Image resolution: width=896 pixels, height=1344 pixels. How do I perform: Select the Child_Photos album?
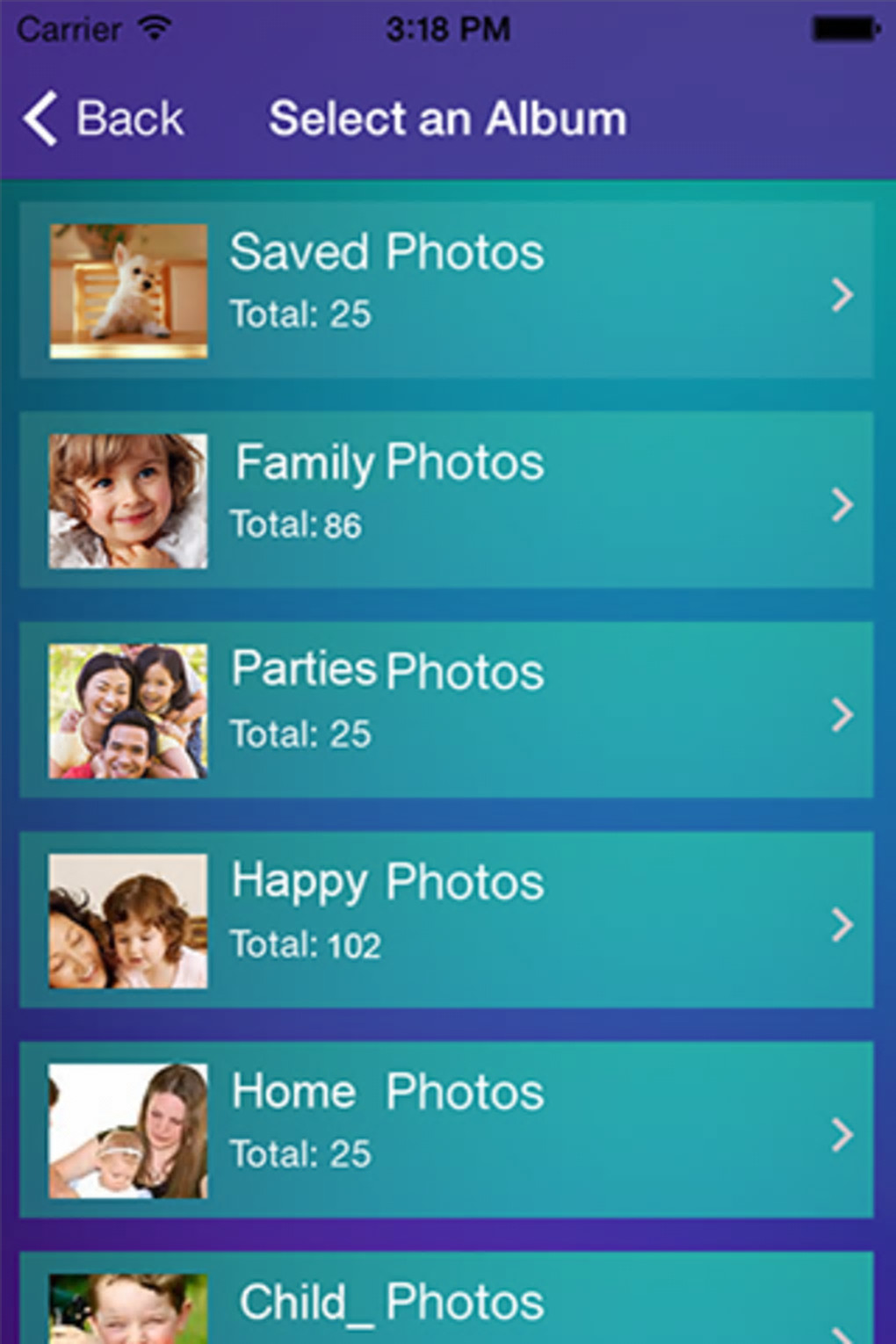point(446,1302)
